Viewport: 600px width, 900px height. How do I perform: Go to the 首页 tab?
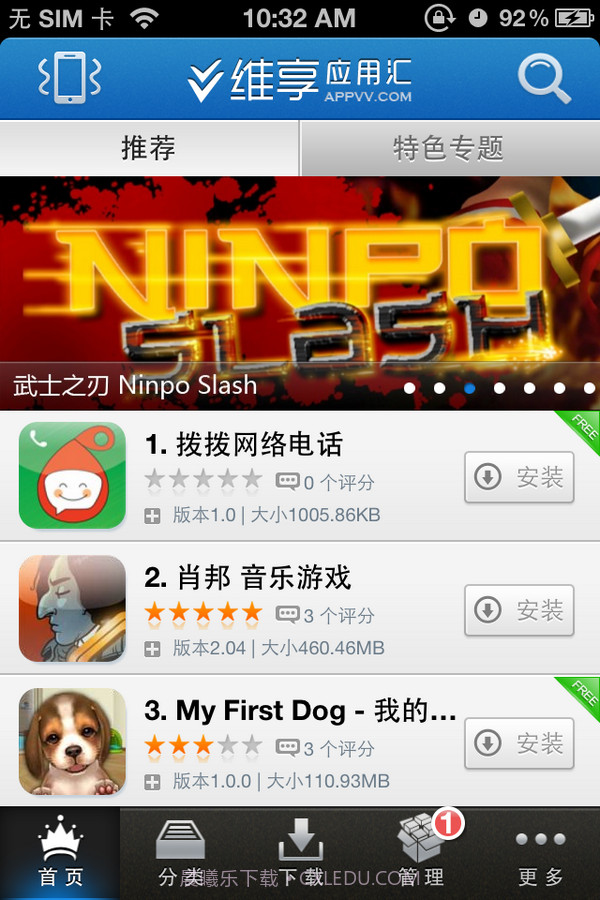coord(60,854)
